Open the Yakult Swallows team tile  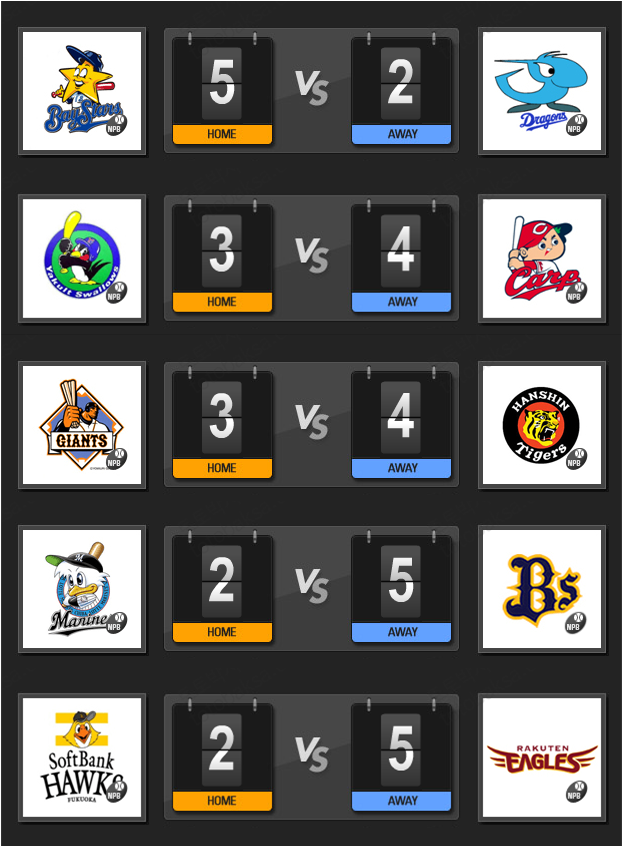(x=82, y=258)
